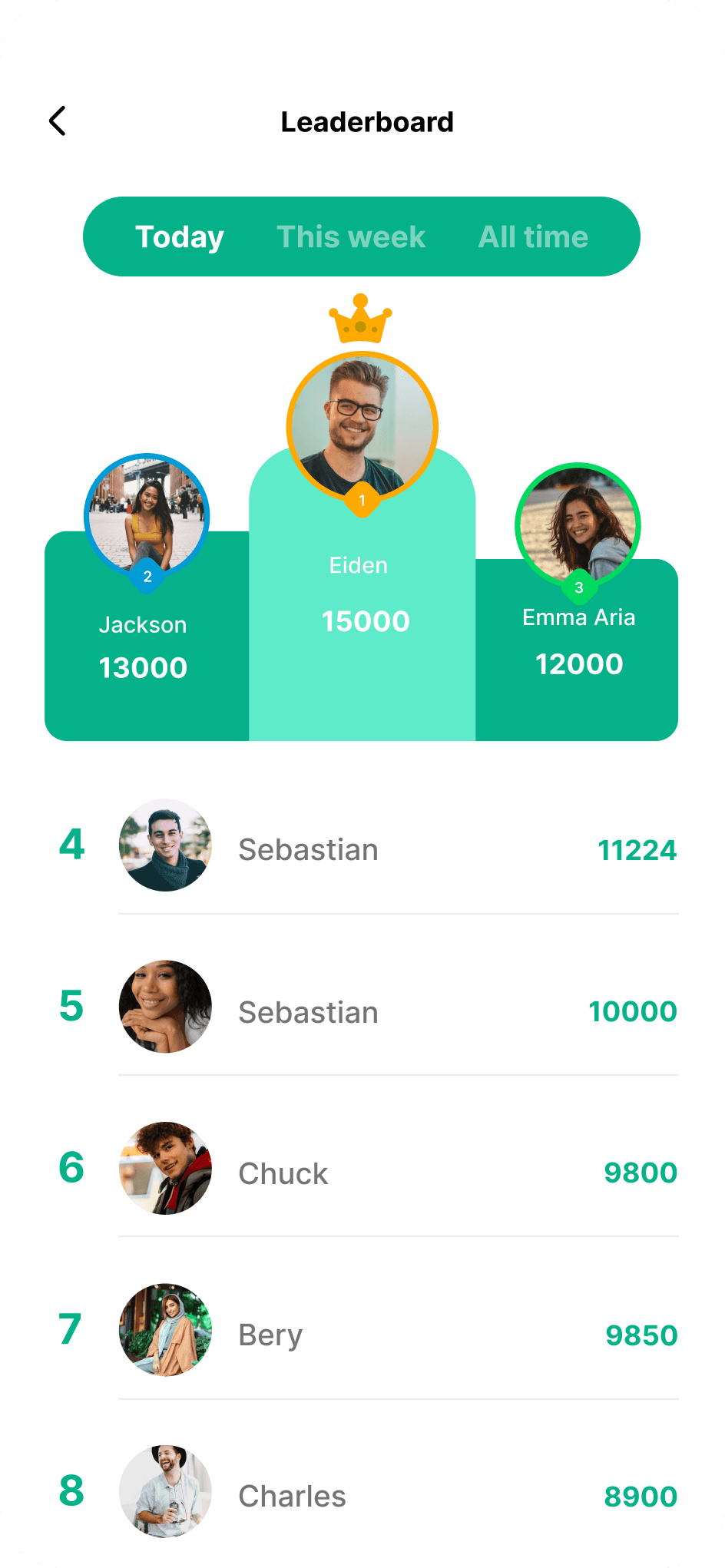
Task: Open third-place Emma Aria's profile
Action: tap(578, 525)
